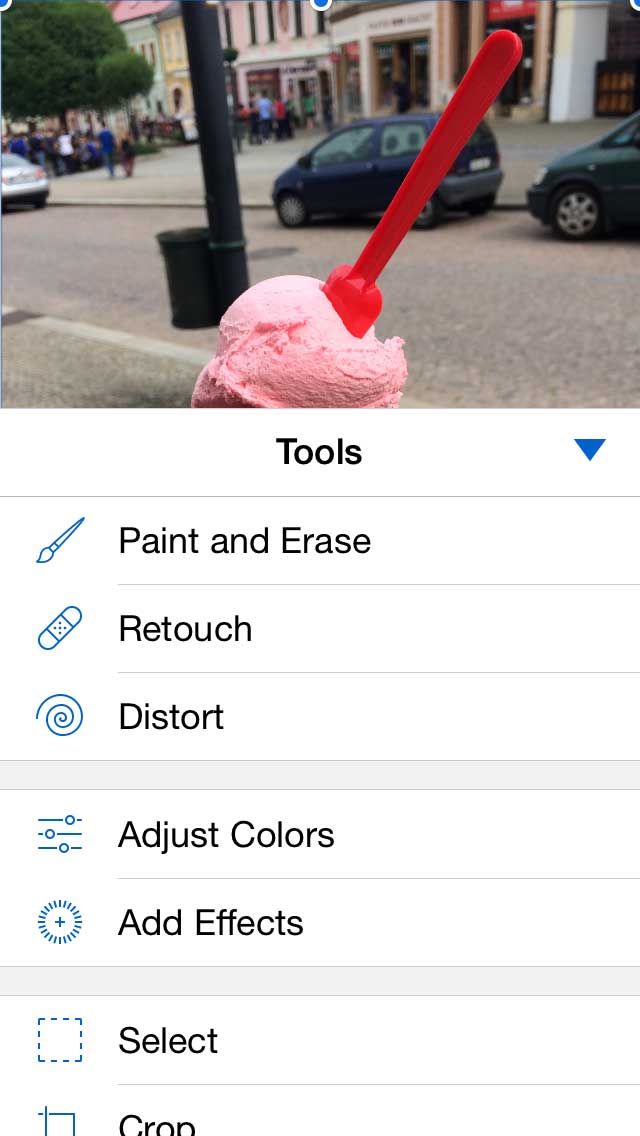640x1136 pixels.
Task: Open the Crop tool
Action: (157, 1122)
